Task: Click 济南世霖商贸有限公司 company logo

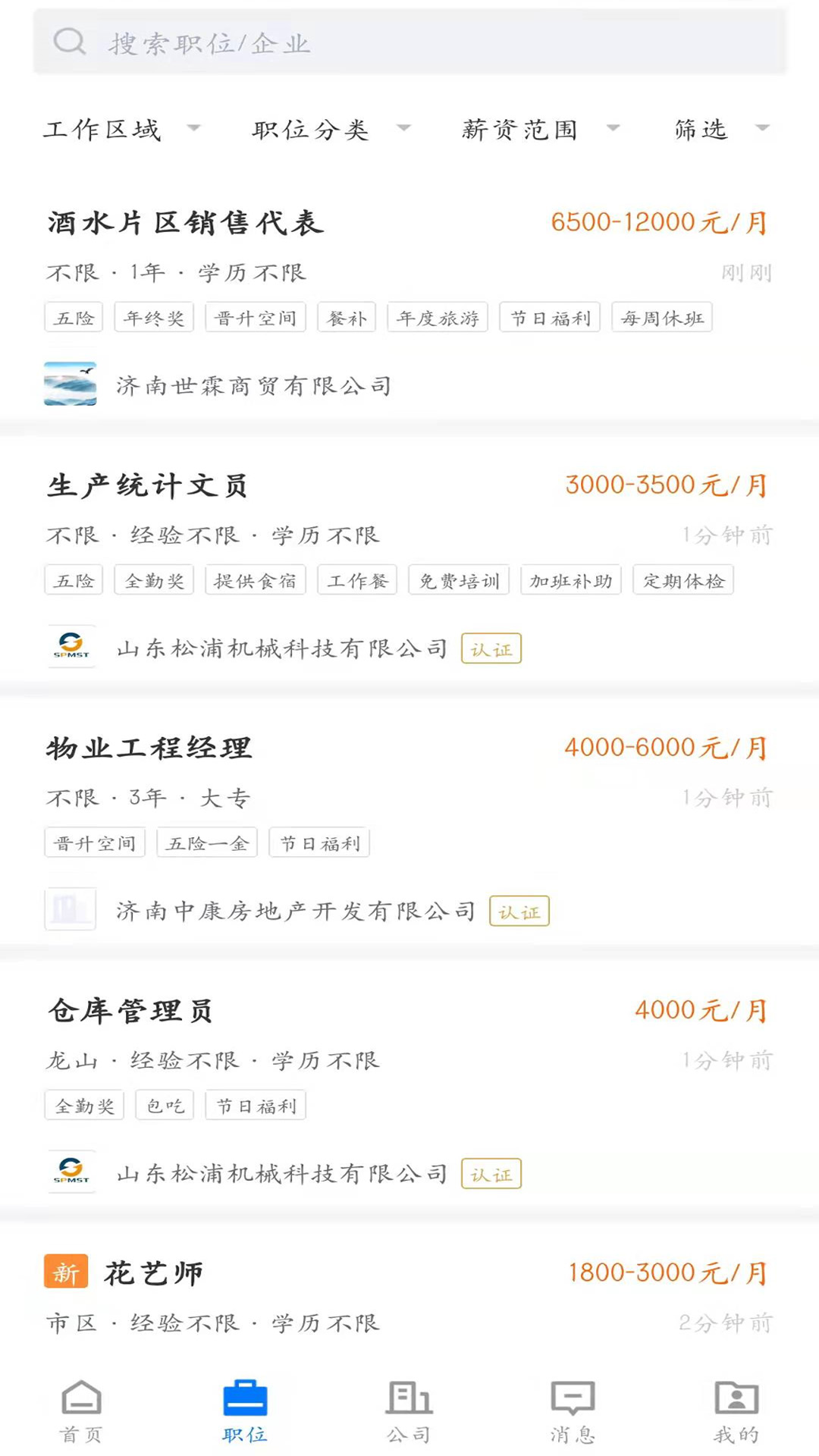Action: pos(70,385)
